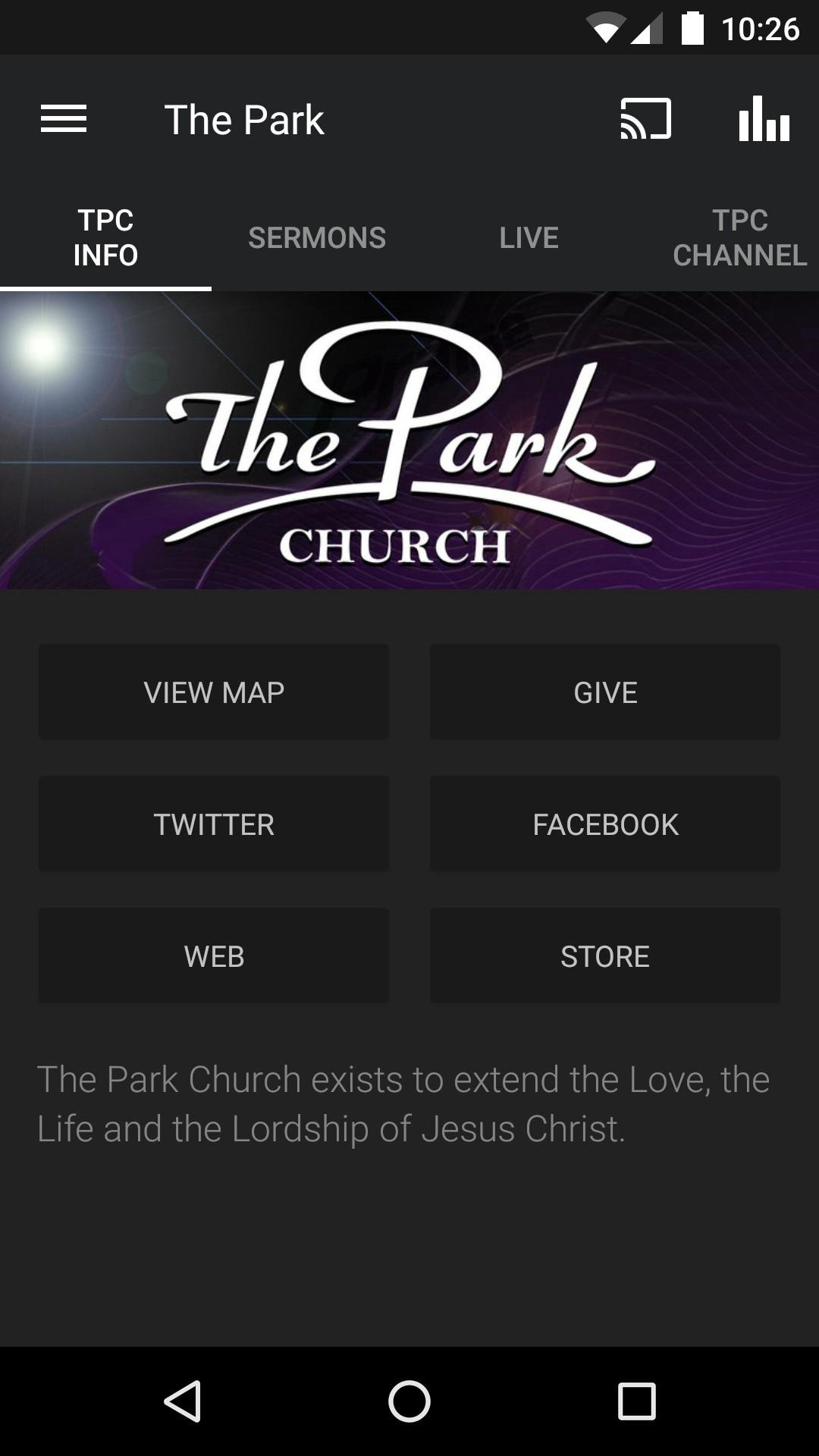
Task: Open the STORE button
Action: (605, 955)
